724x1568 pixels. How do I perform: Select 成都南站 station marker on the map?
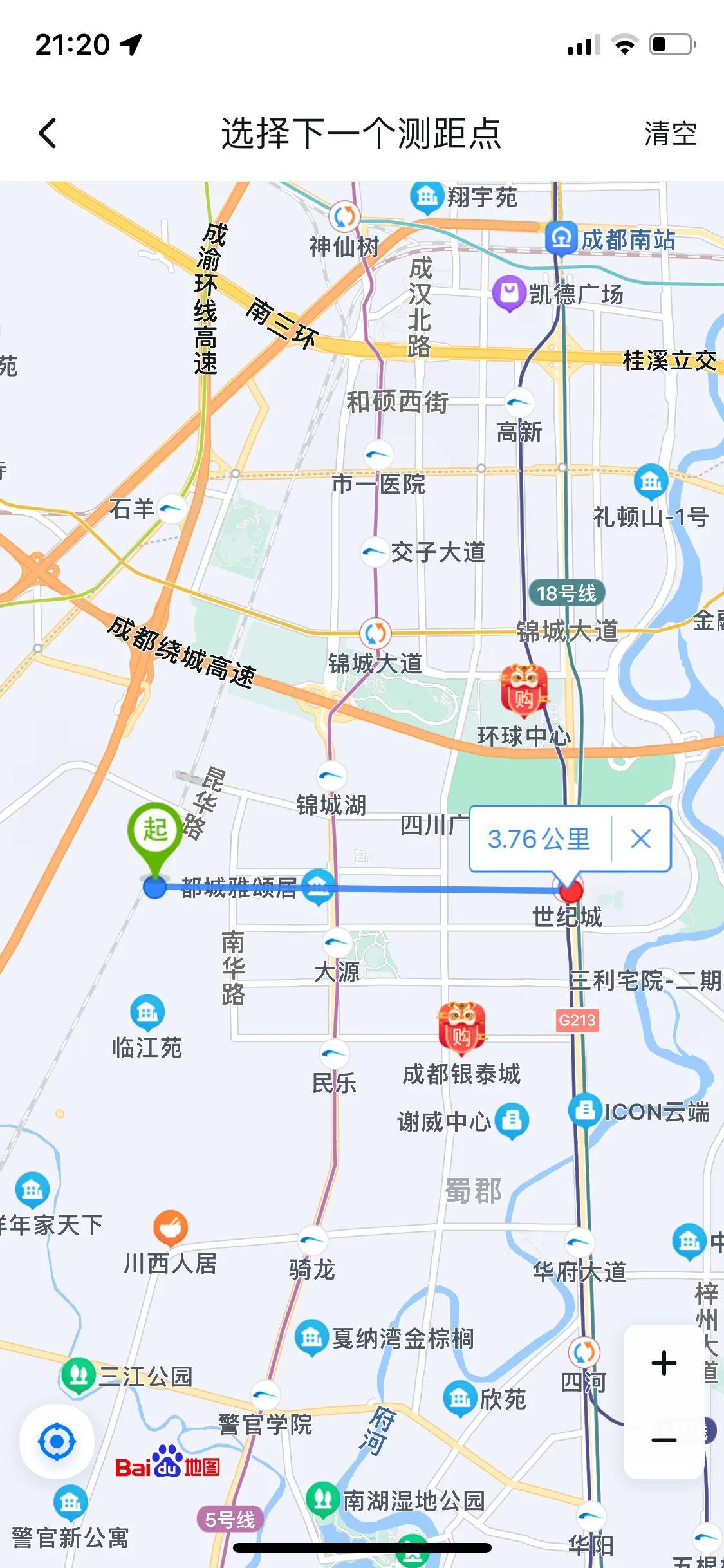561,239
